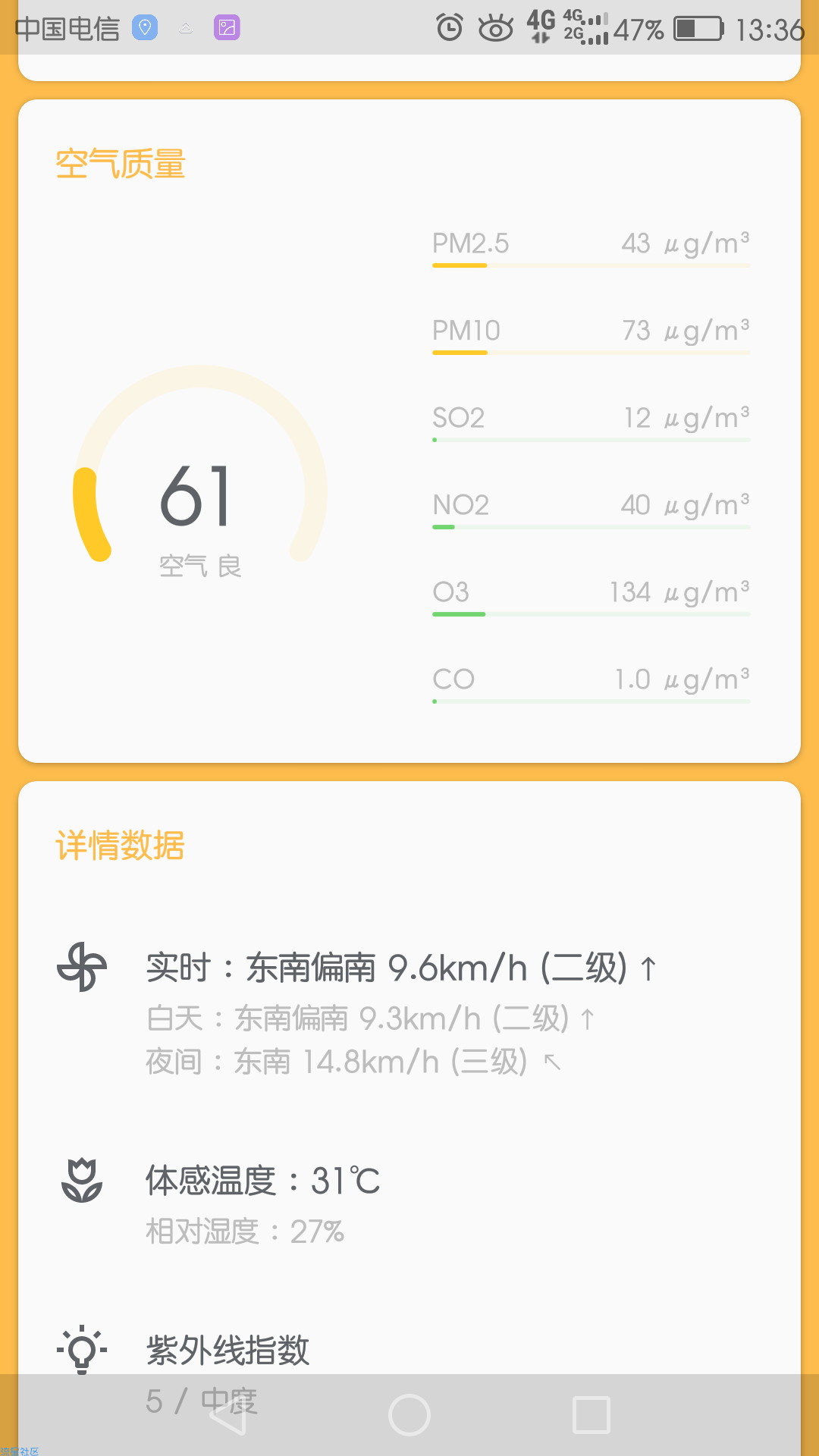Image resolution: width=819 pixels, height=1456 pixels.
Task: Open the recent apps overview
Action: pos(591,1415)
